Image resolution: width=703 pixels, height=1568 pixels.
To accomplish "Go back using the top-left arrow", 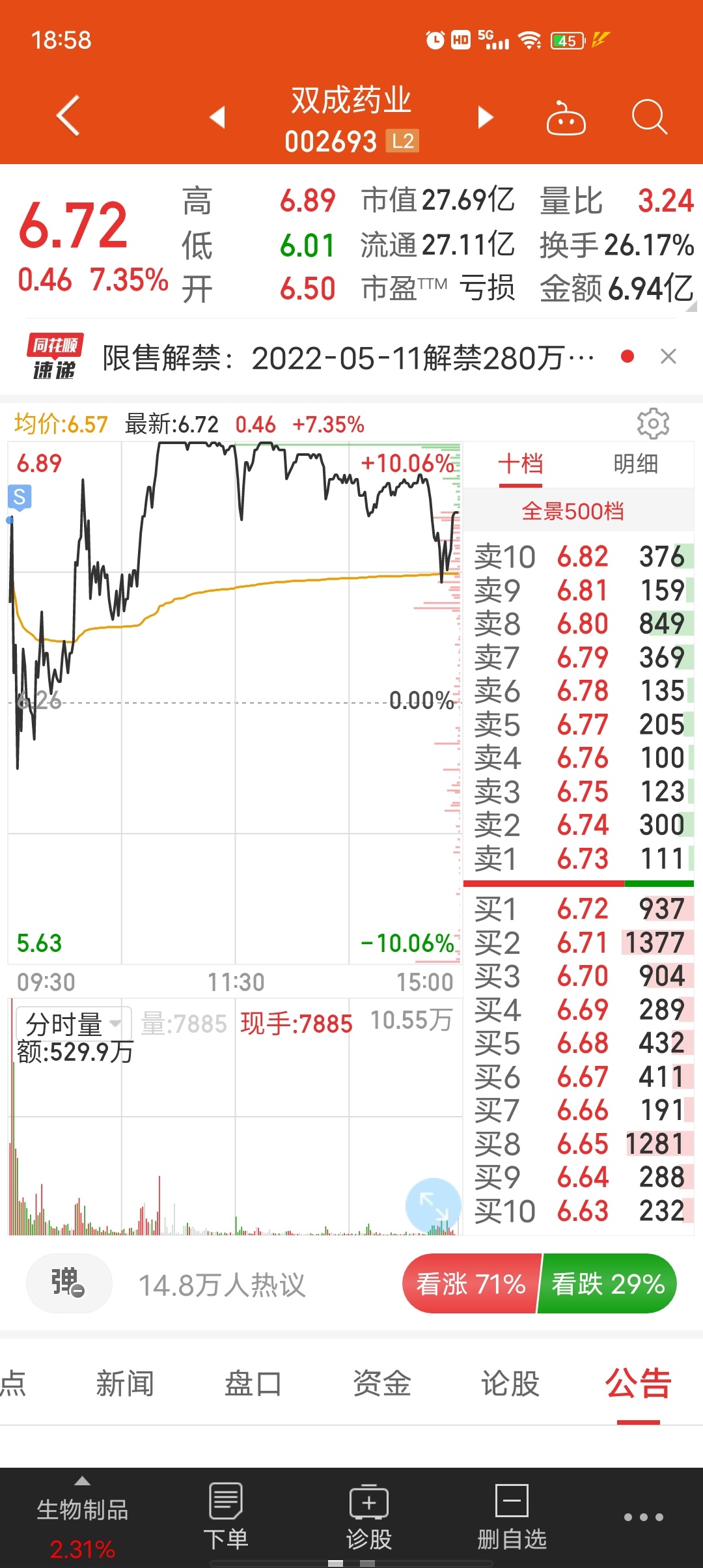I will (68, 116).
